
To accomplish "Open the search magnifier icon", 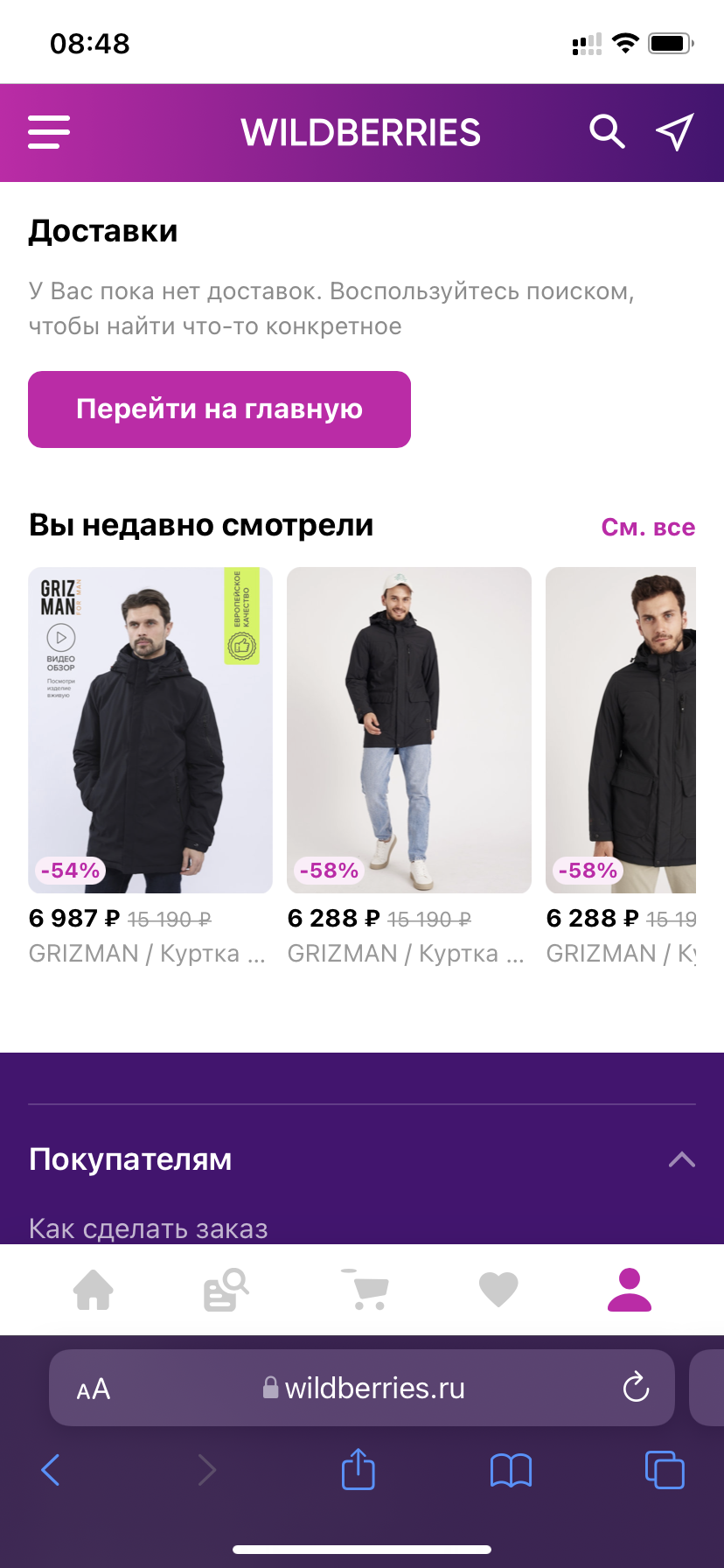I will 607,132.
